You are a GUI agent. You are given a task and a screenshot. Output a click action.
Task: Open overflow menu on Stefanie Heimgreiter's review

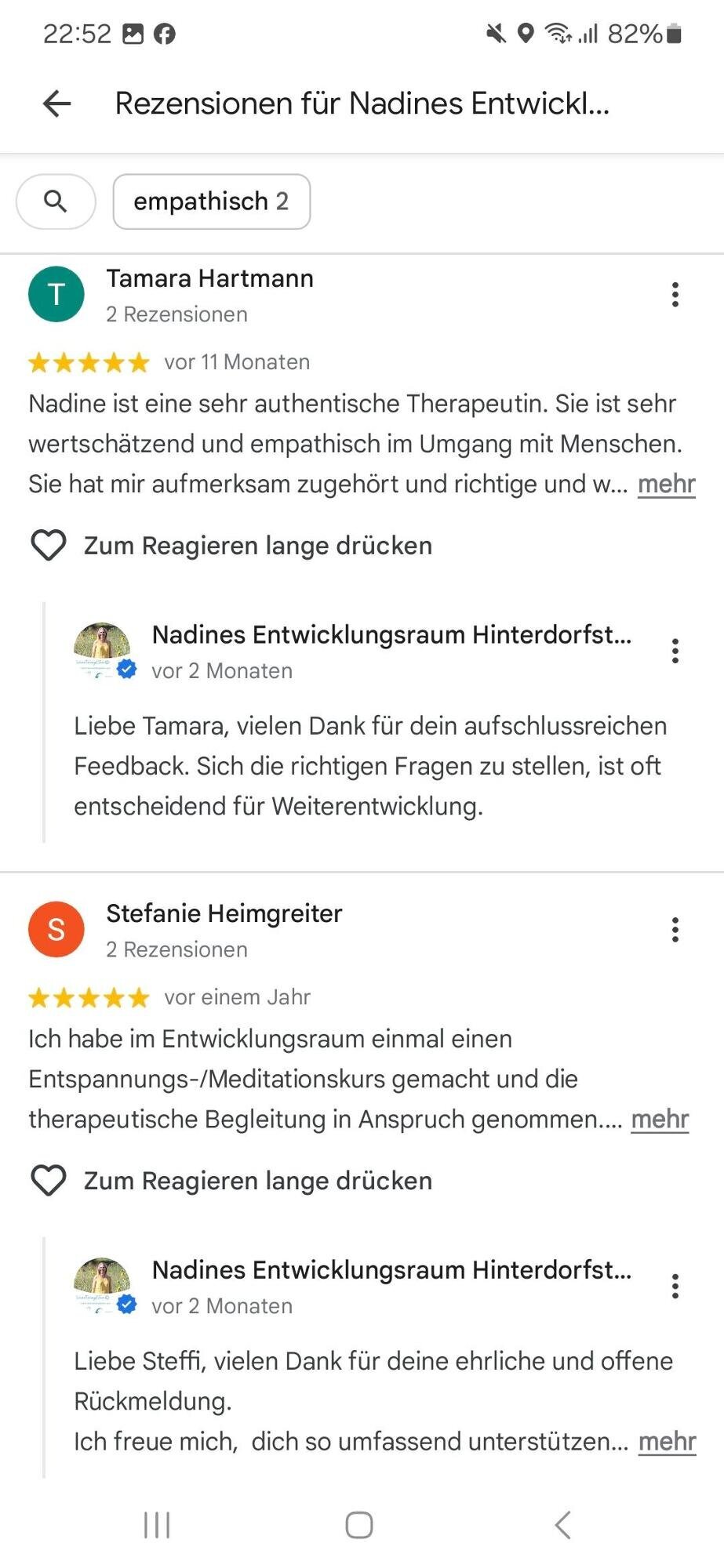click(x=675, y=929)
